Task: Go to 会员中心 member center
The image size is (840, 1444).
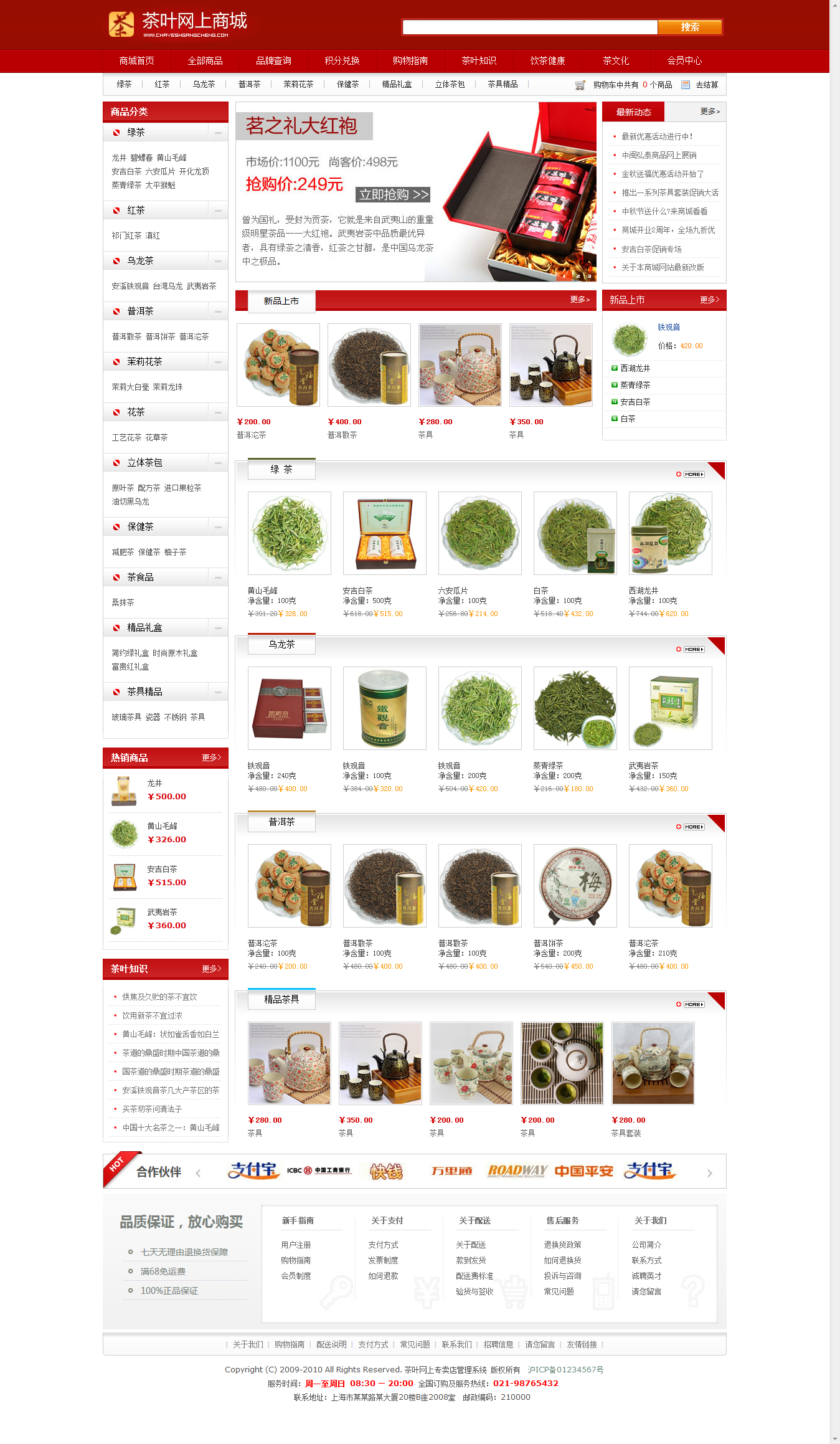Action: click(684, 60)
